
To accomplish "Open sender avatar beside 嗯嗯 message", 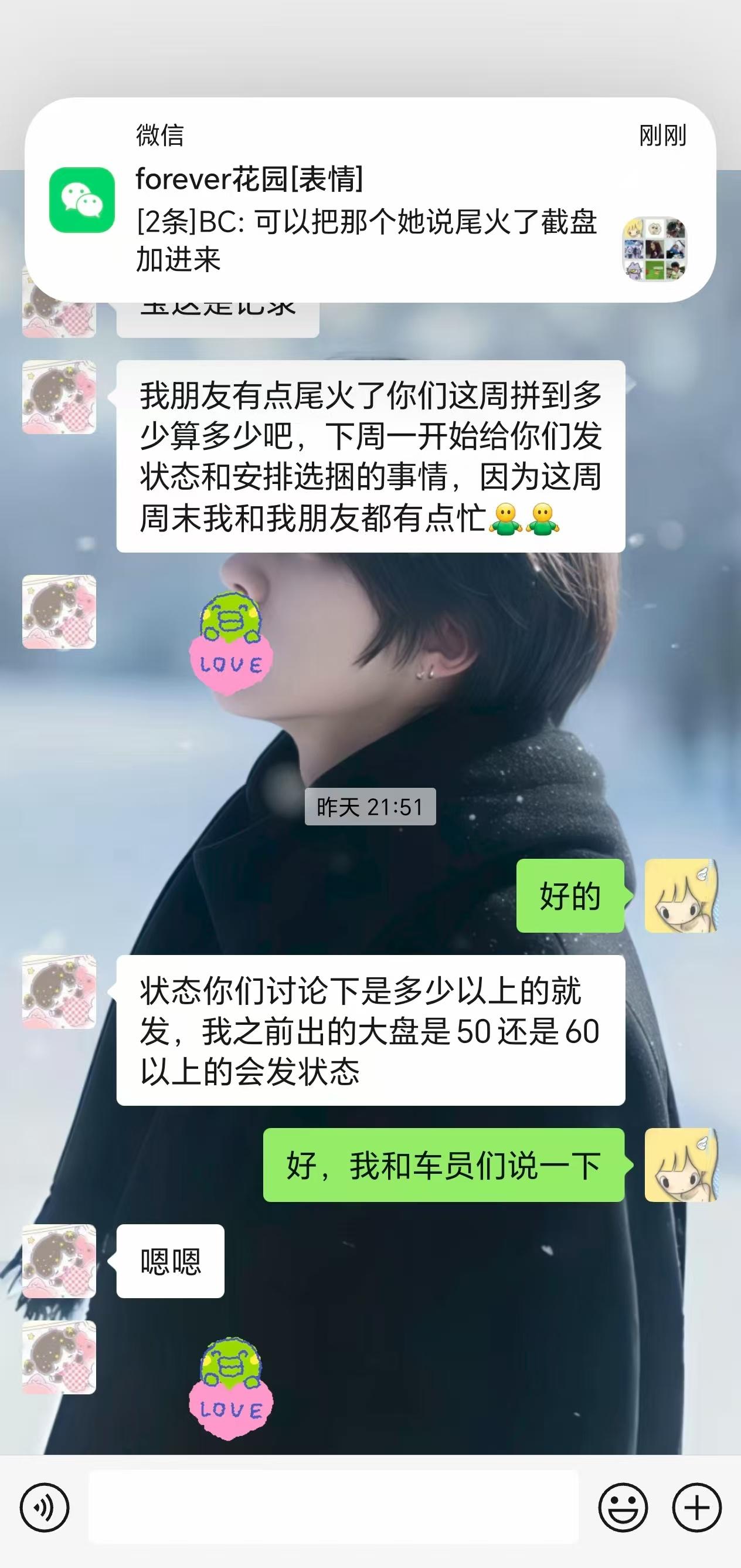I will (x=59, y=1261).
